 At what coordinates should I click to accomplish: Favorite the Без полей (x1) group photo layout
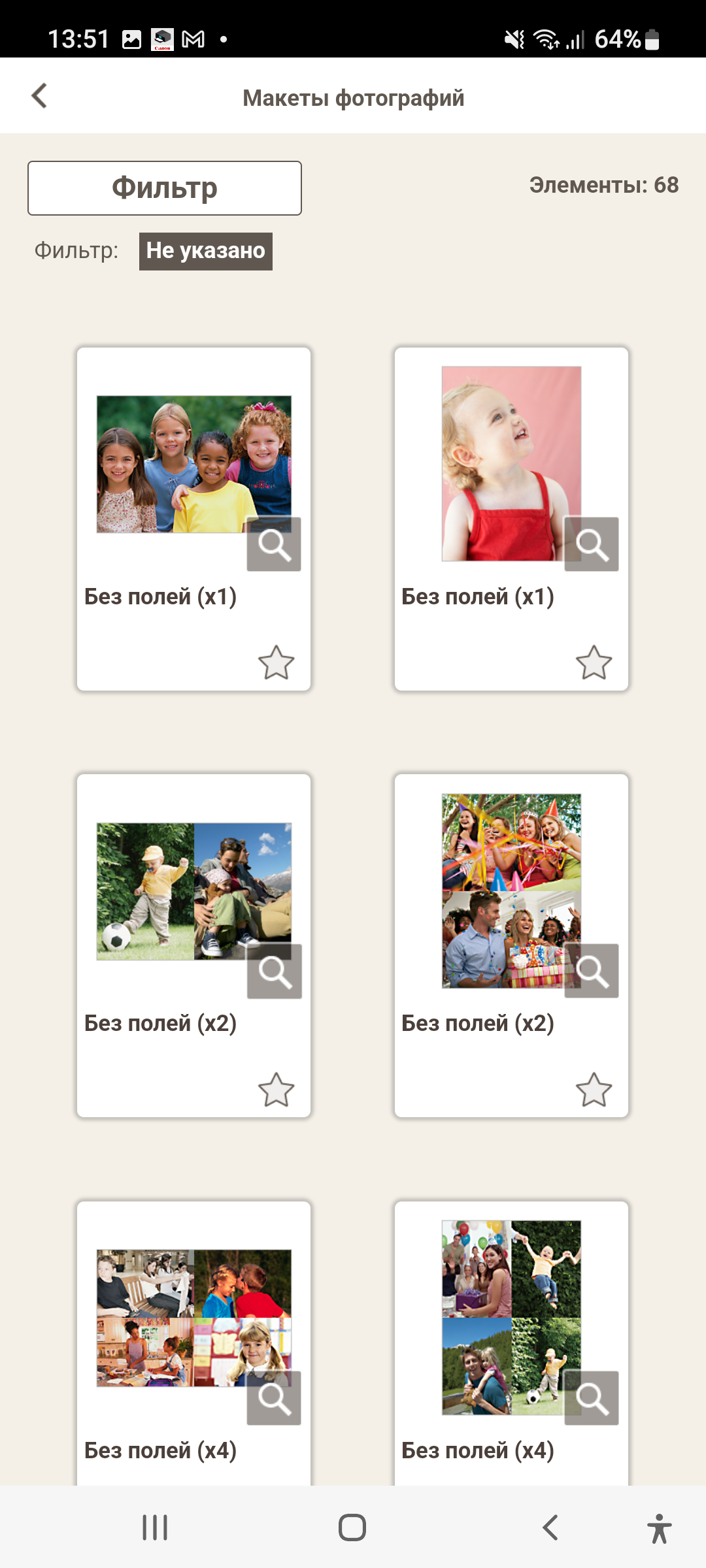coord(277,662)
